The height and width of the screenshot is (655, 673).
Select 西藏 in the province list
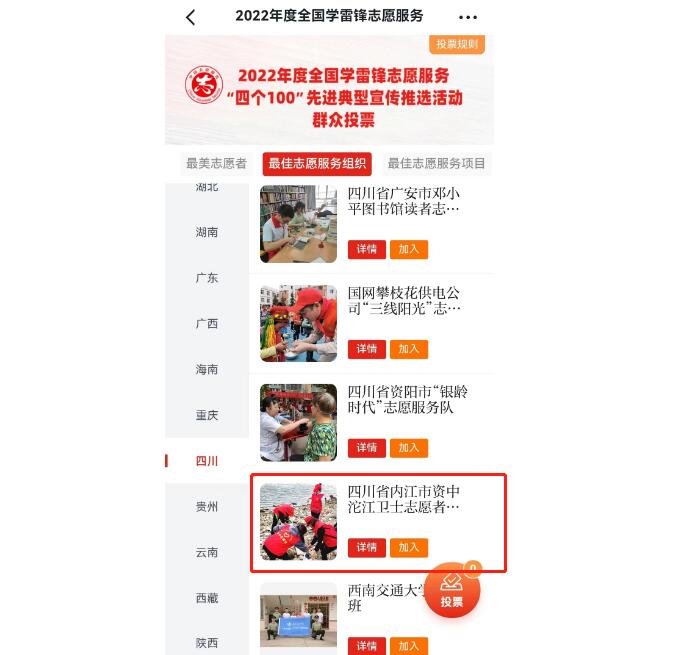pyautogui.click(x=207, y=598)
